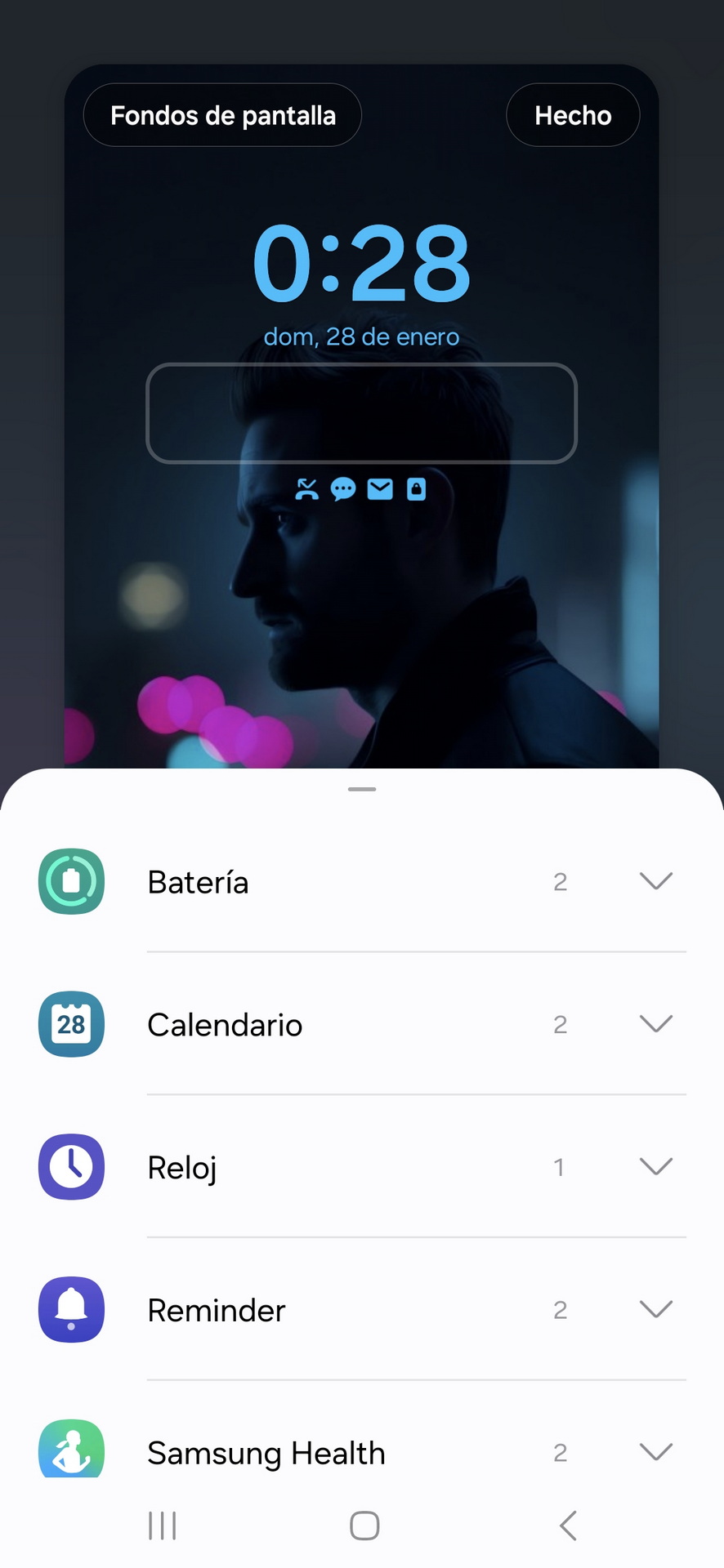Open Fondos de pantalla options
Viewport: 724px width, 1568px height.
pos(222,115)
